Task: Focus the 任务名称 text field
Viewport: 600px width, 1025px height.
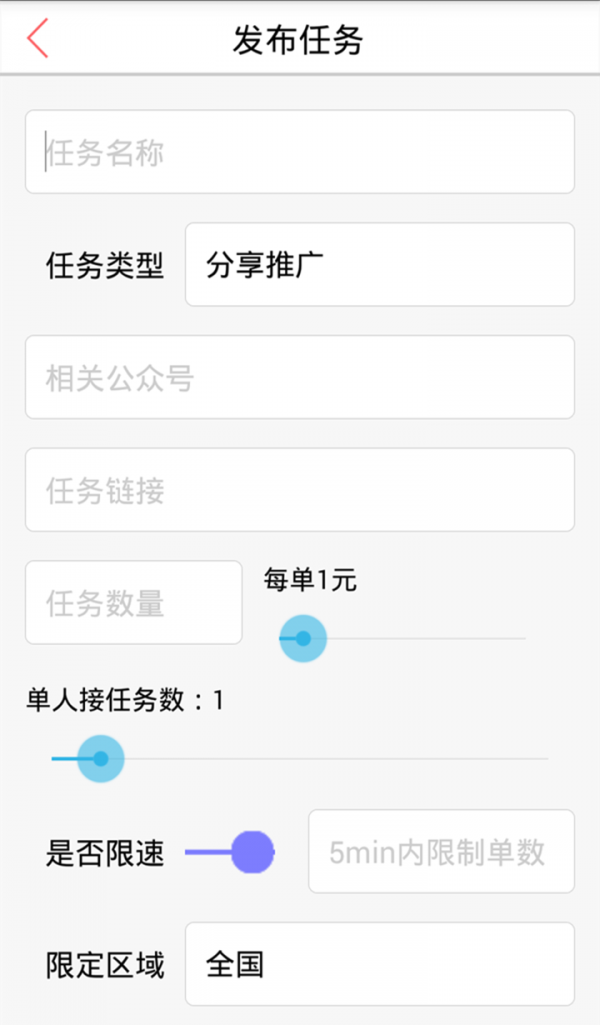Action: click(300, 152)
